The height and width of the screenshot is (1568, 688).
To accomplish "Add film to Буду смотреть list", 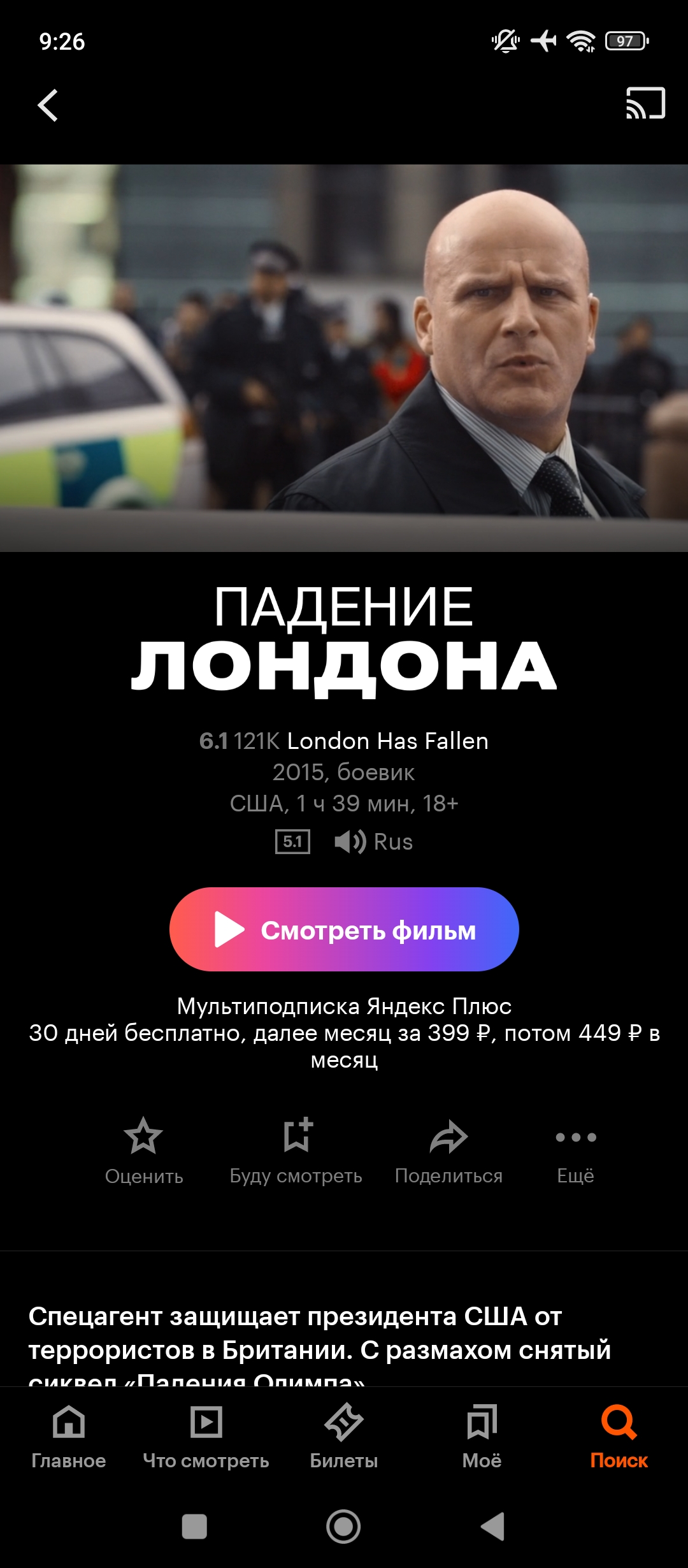I will pos(296,1151).
